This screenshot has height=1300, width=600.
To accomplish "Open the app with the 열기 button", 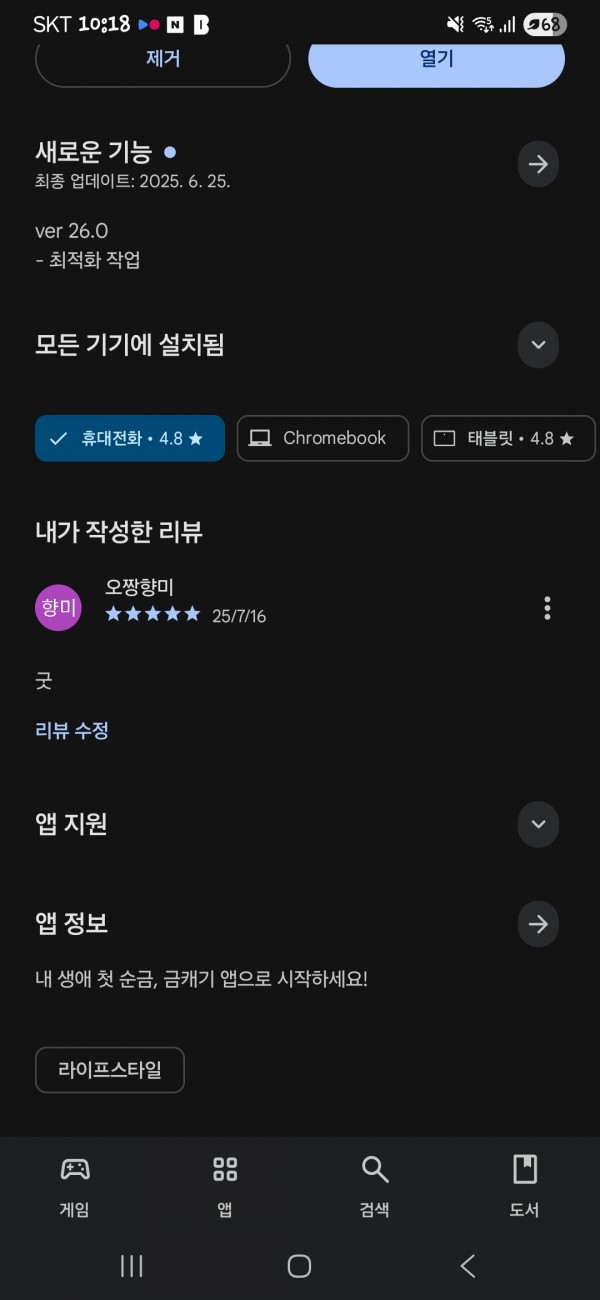I will (x=436, y=60).
